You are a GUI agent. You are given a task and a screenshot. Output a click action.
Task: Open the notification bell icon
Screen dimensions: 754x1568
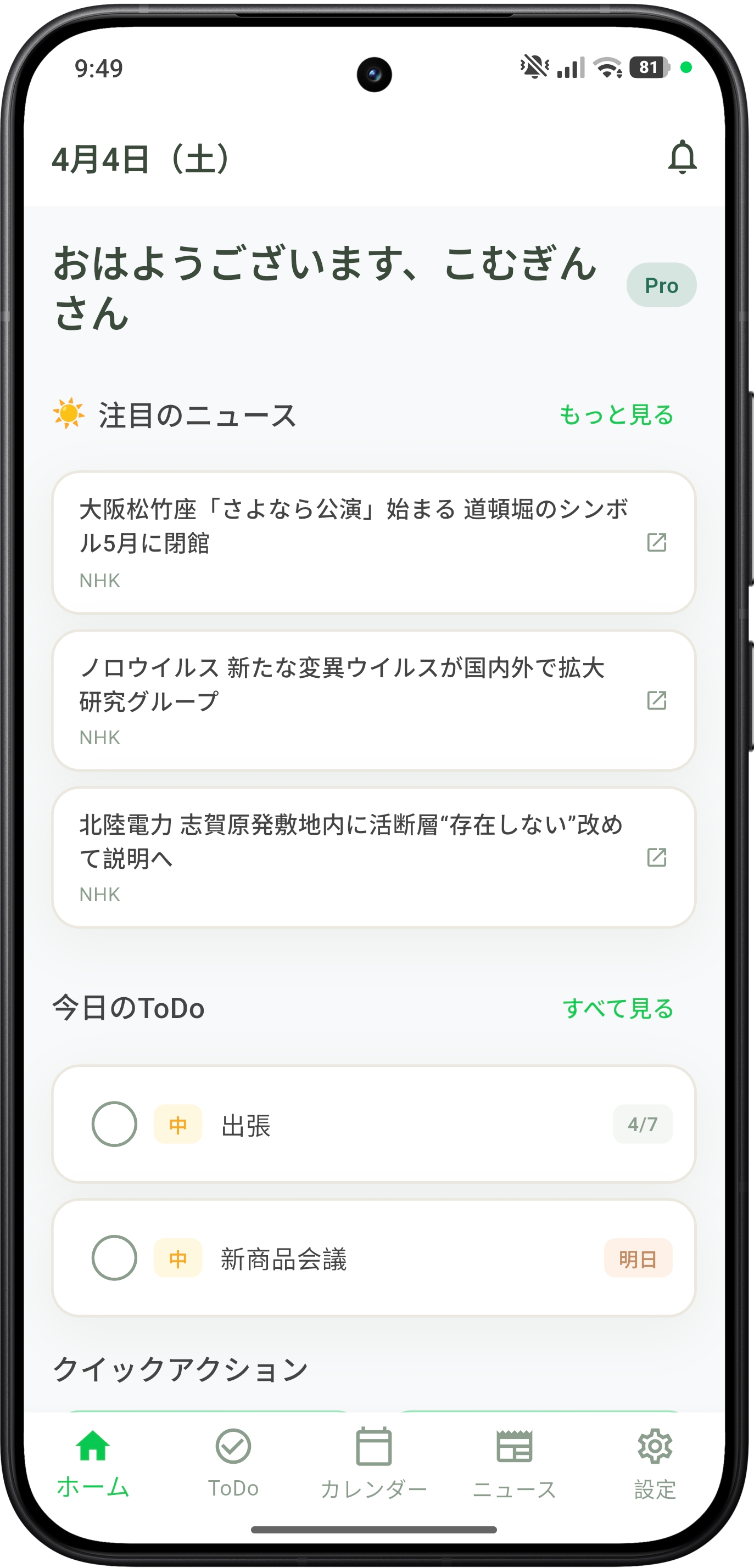click(x=682, y=160)
